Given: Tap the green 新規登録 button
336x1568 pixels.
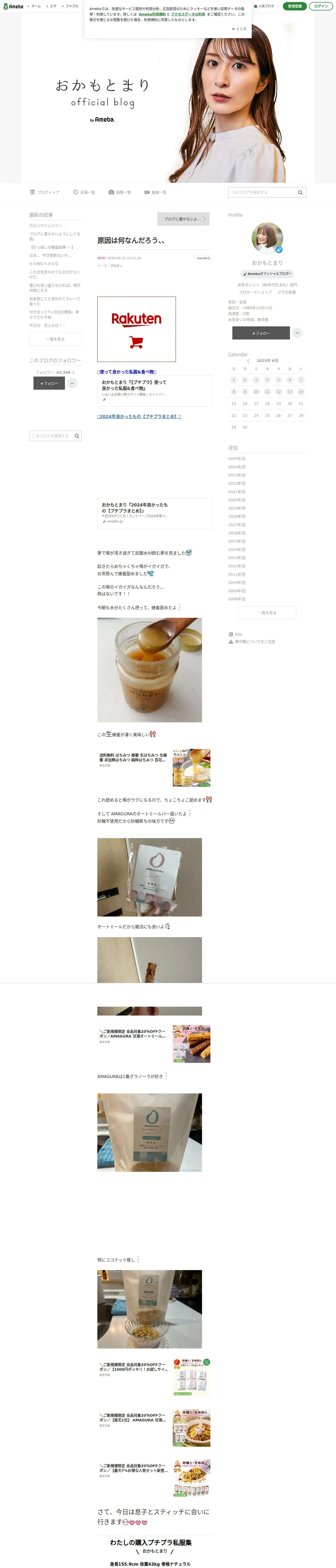Looking at the screenshot, I should point(295,6).
